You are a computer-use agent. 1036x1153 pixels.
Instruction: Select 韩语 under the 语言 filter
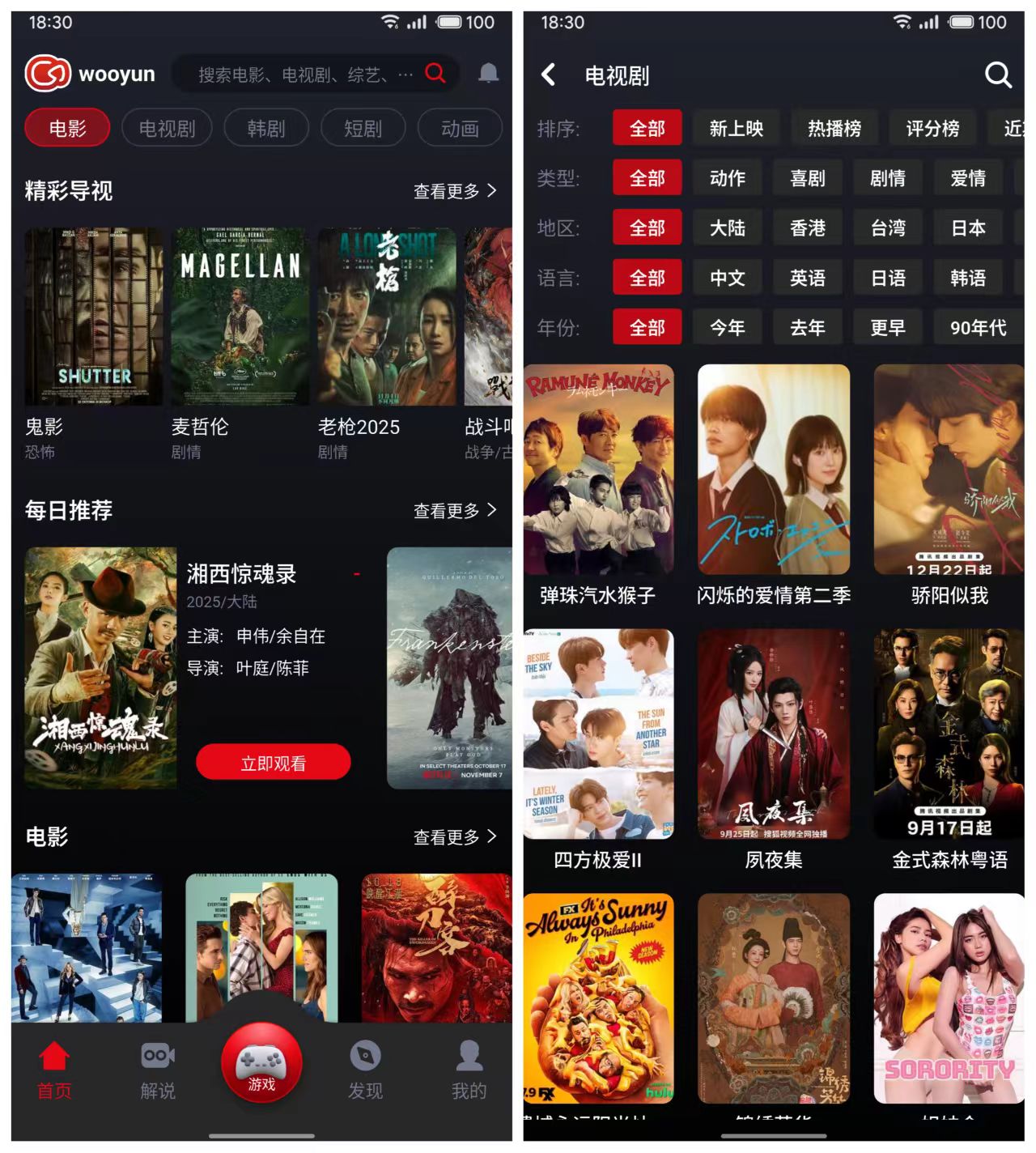(968, 278)
